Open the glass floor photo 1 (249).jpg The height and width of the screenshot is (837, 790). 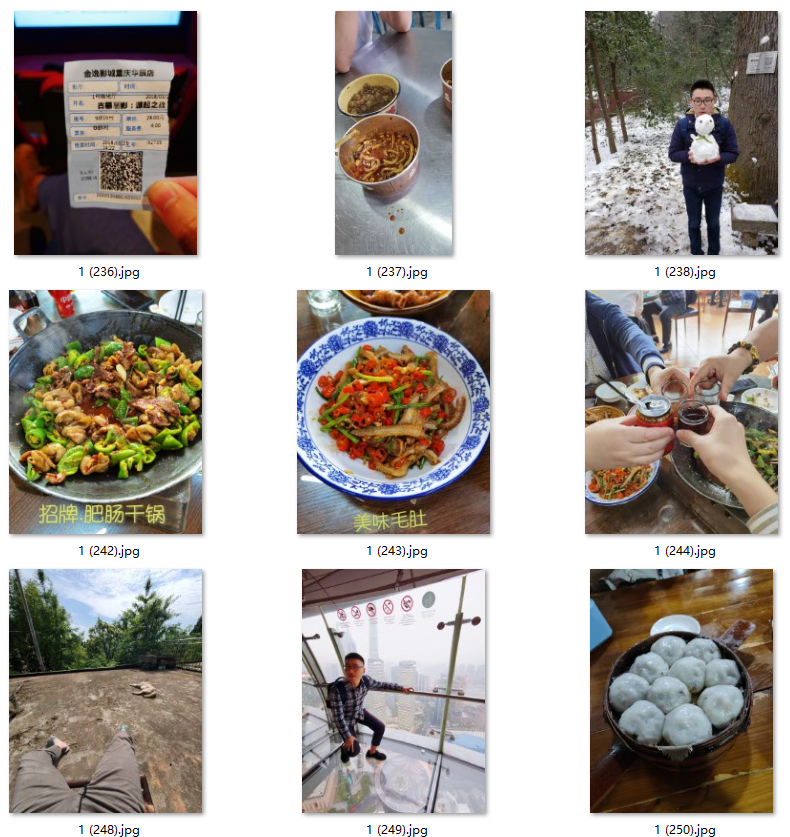click(393, 691)
